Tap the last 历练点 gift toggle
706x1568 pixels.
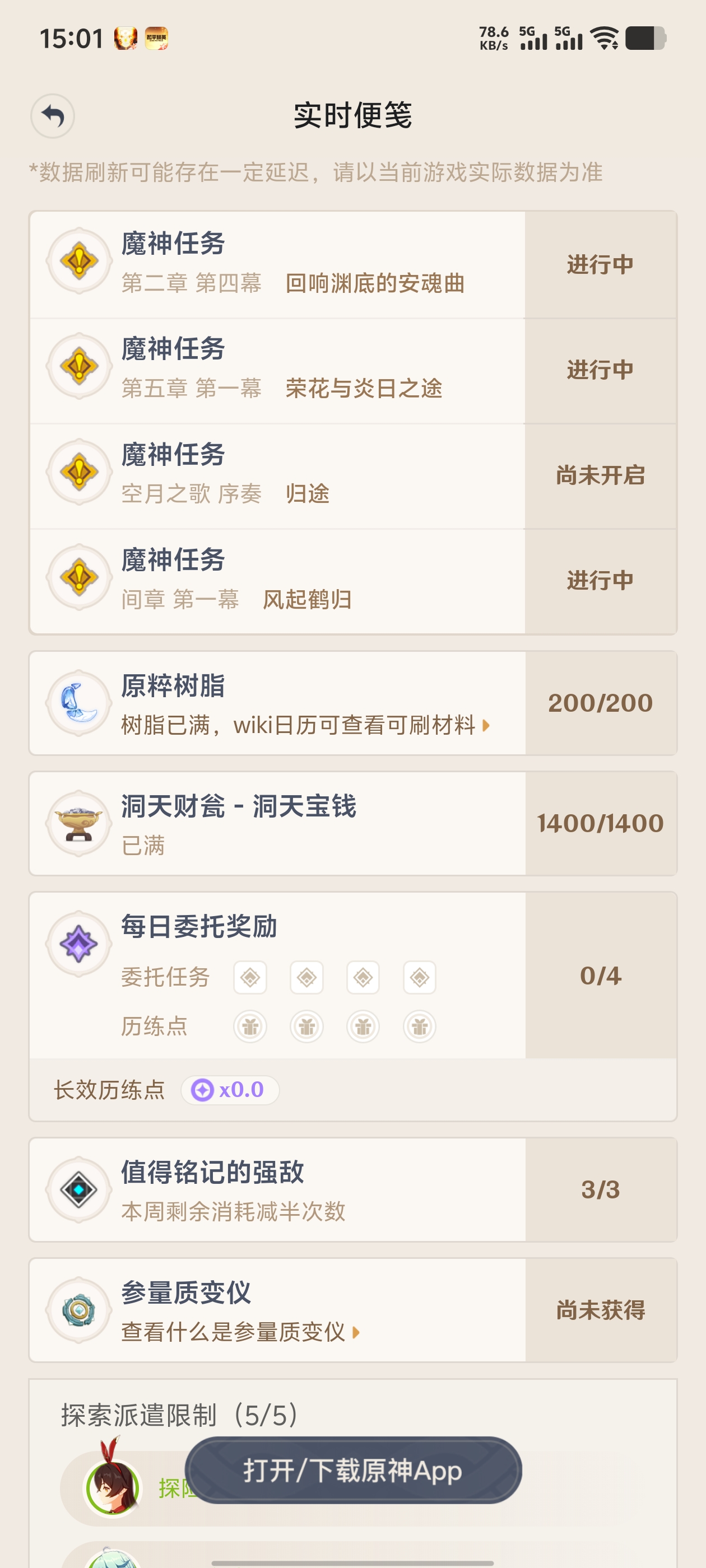point(420,1026)
